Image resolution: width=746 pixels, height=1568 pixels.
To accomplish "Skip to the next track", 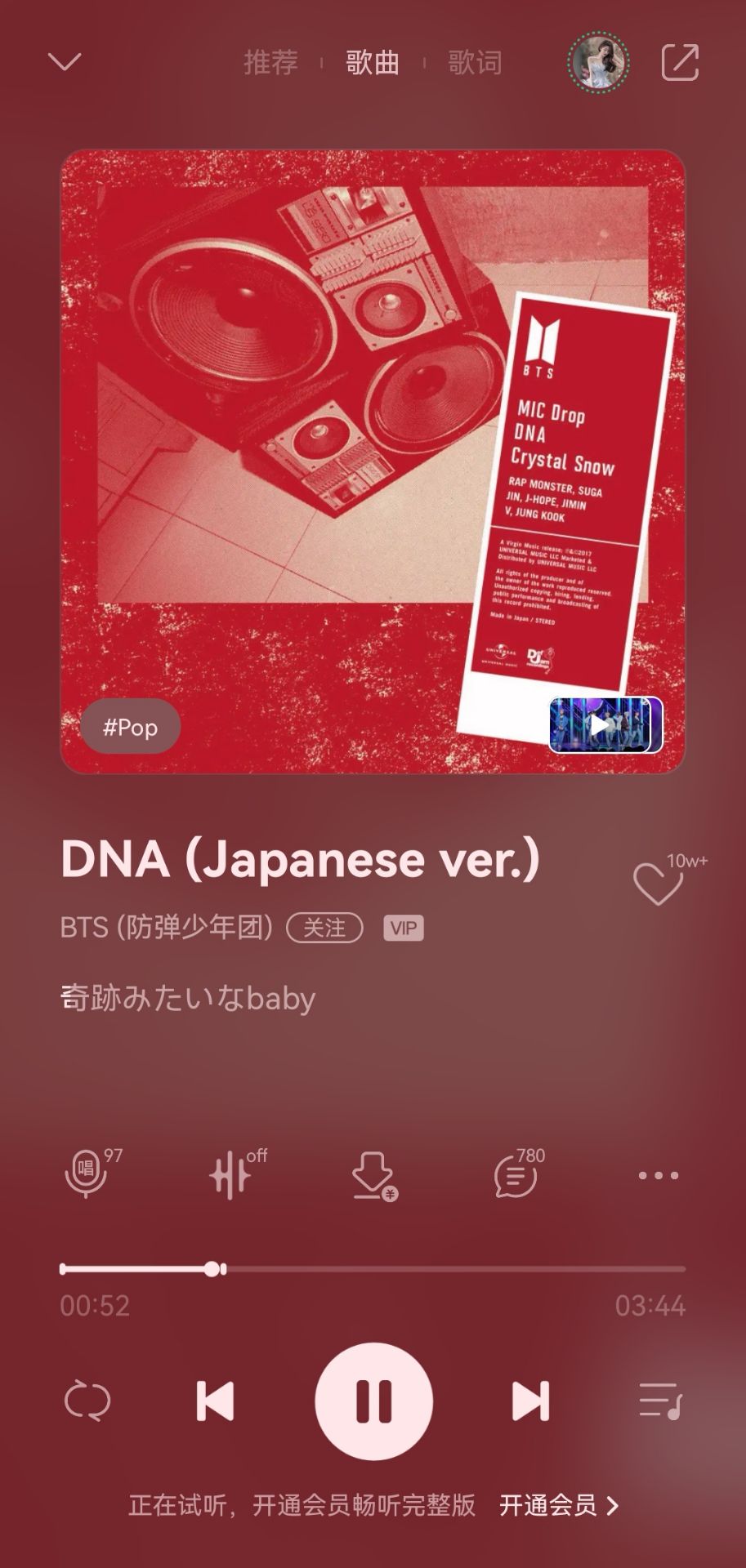I will (x=530, y=1401).
